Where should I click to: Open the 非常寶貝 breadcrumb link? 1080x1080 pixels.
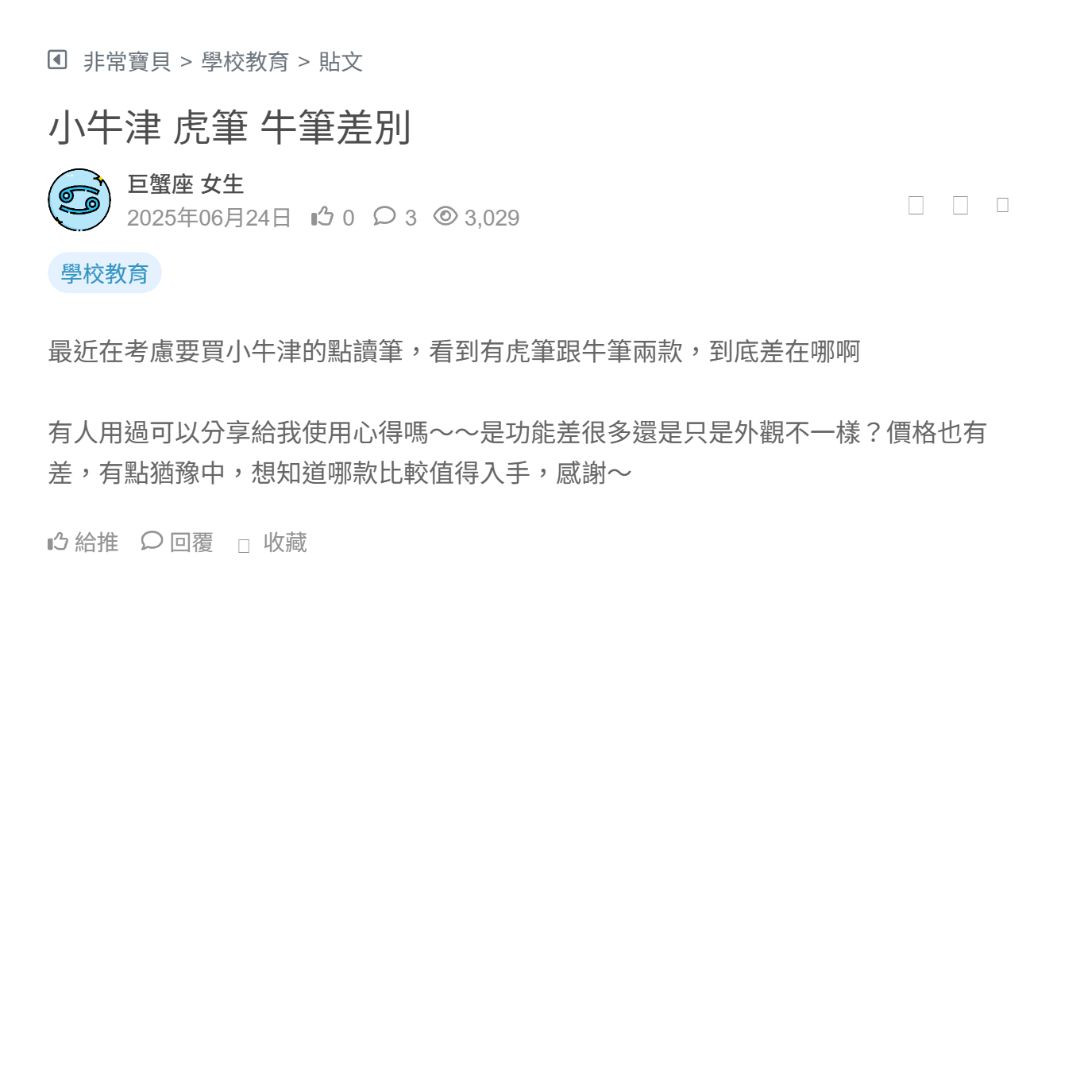[x=127, y=62]
